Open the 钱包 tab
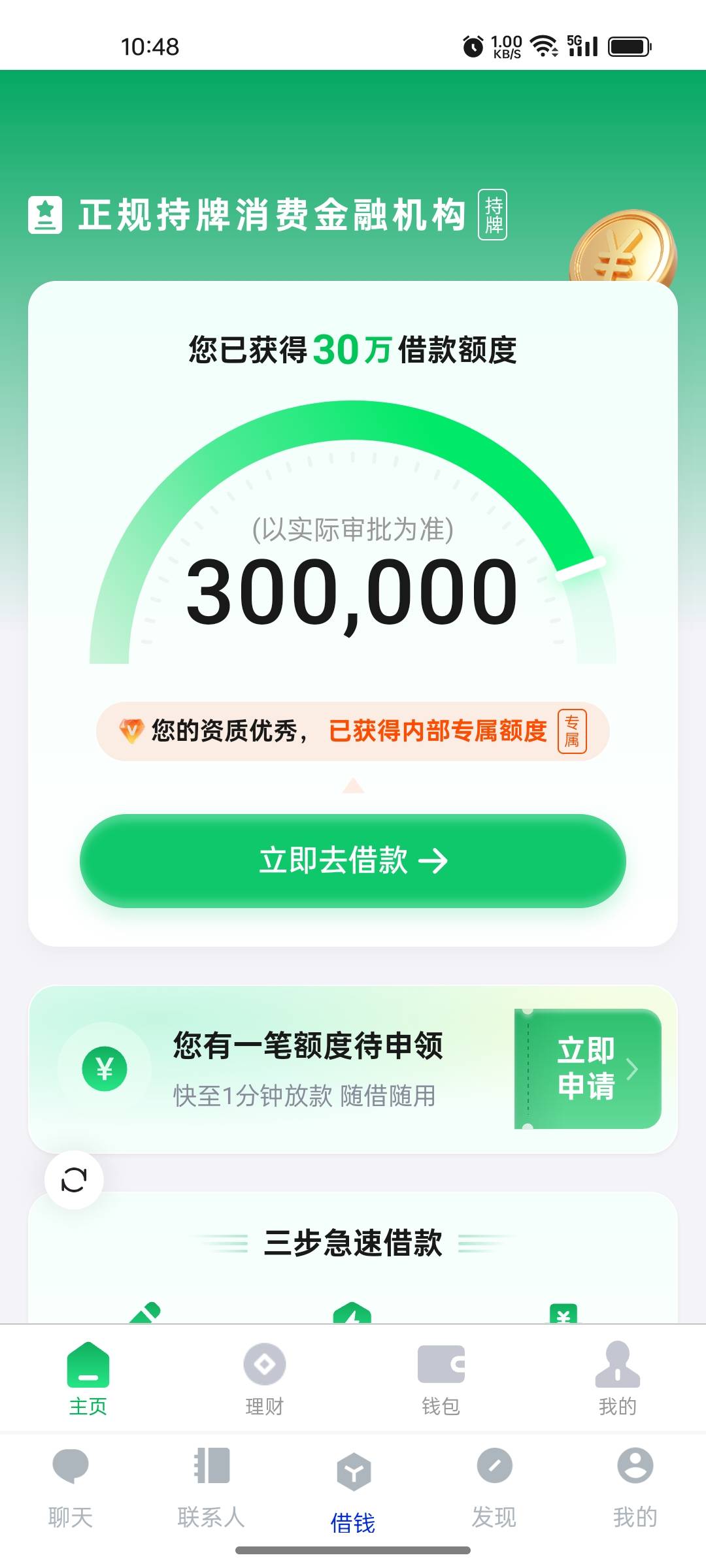The width and height of the screenshot is (706, 1568). coord(441,1379)
